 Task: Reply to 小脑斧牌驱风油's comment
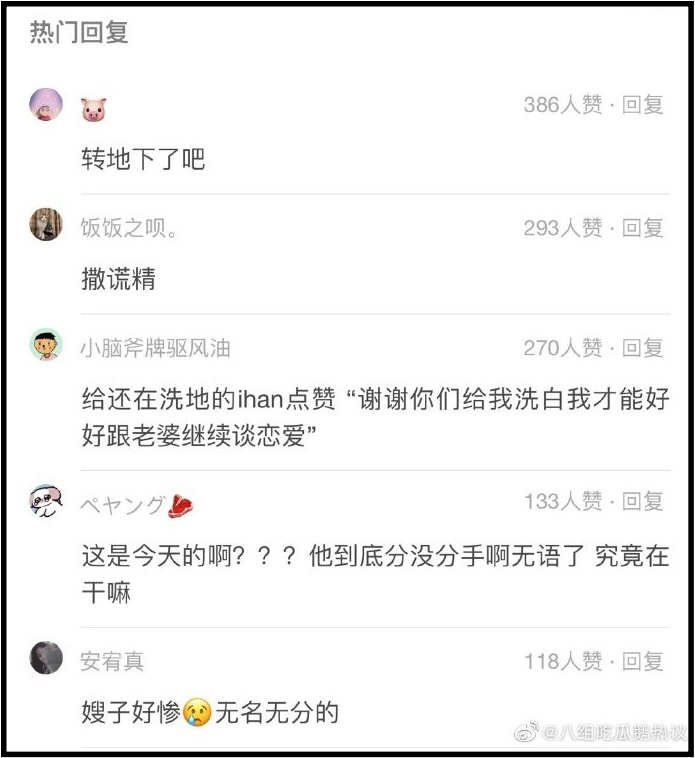point(643,348)
